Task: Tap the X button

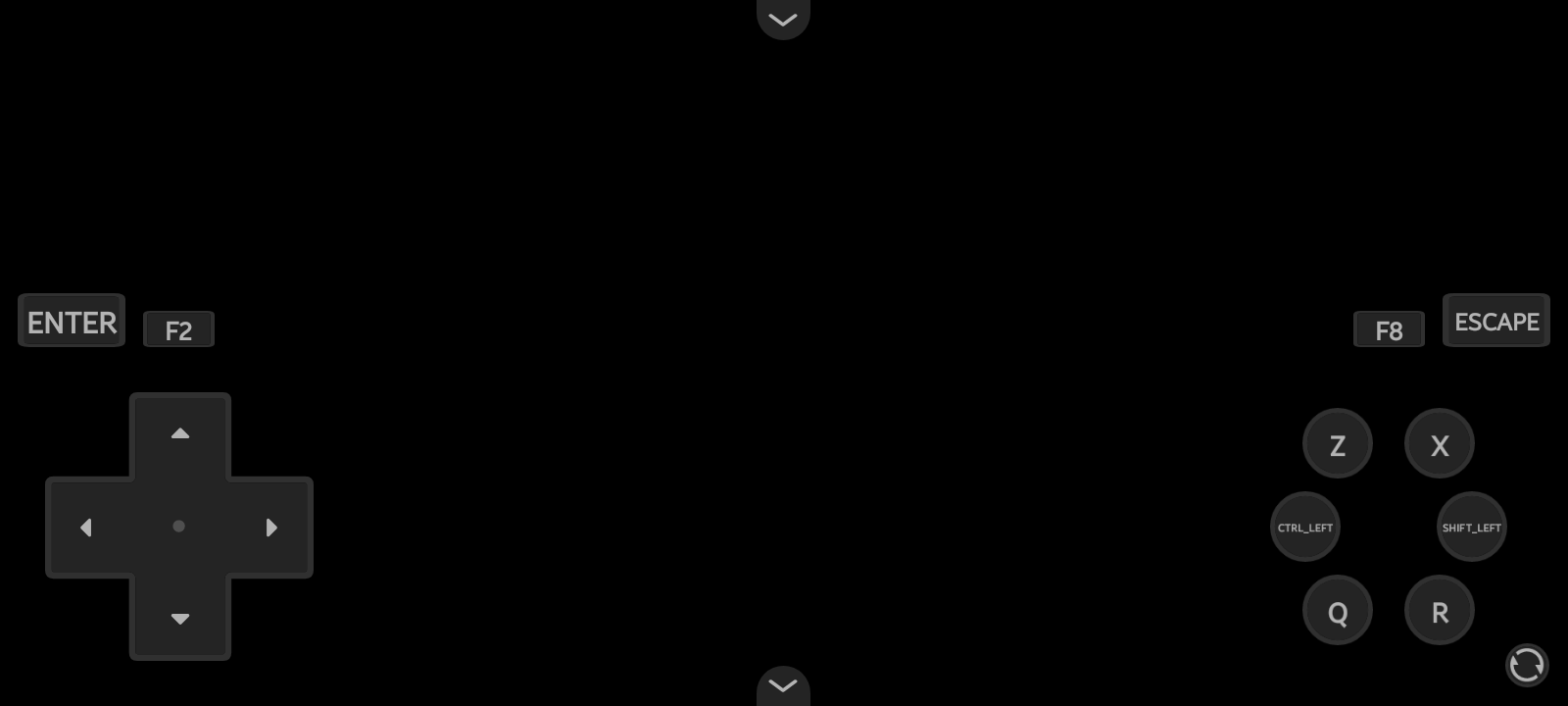Action: coord(1440,444)
